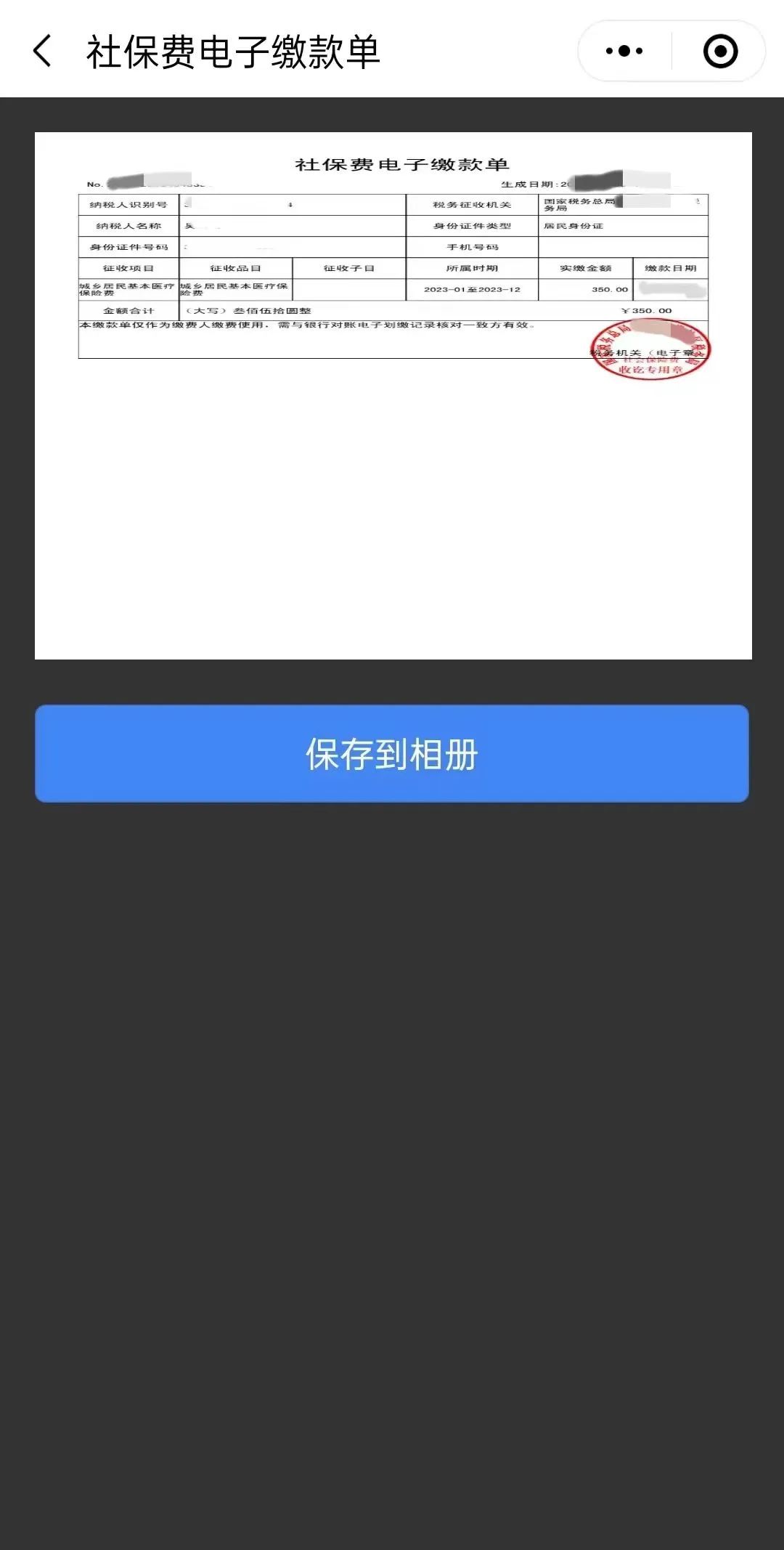Tap 保存到相册 to save the receipt

[x=392, y=754]
